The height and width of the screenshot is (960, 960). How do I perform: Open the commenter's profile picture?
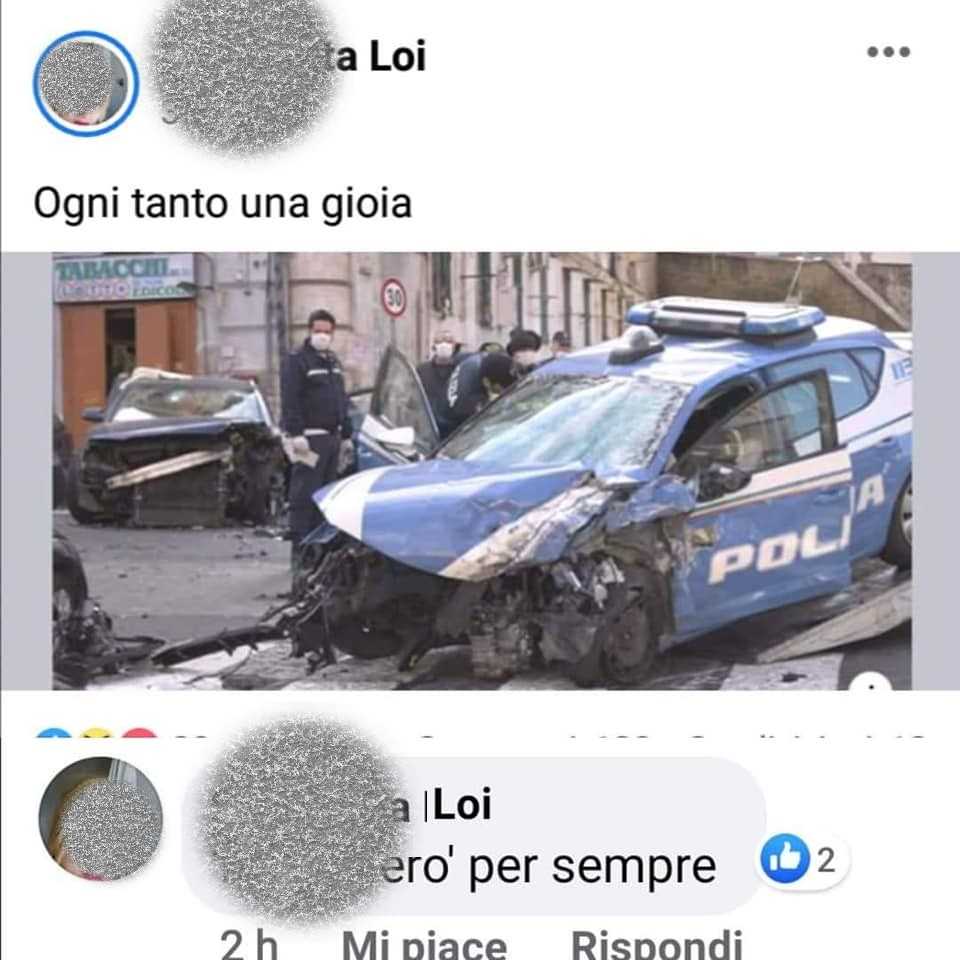pos(100,818)
